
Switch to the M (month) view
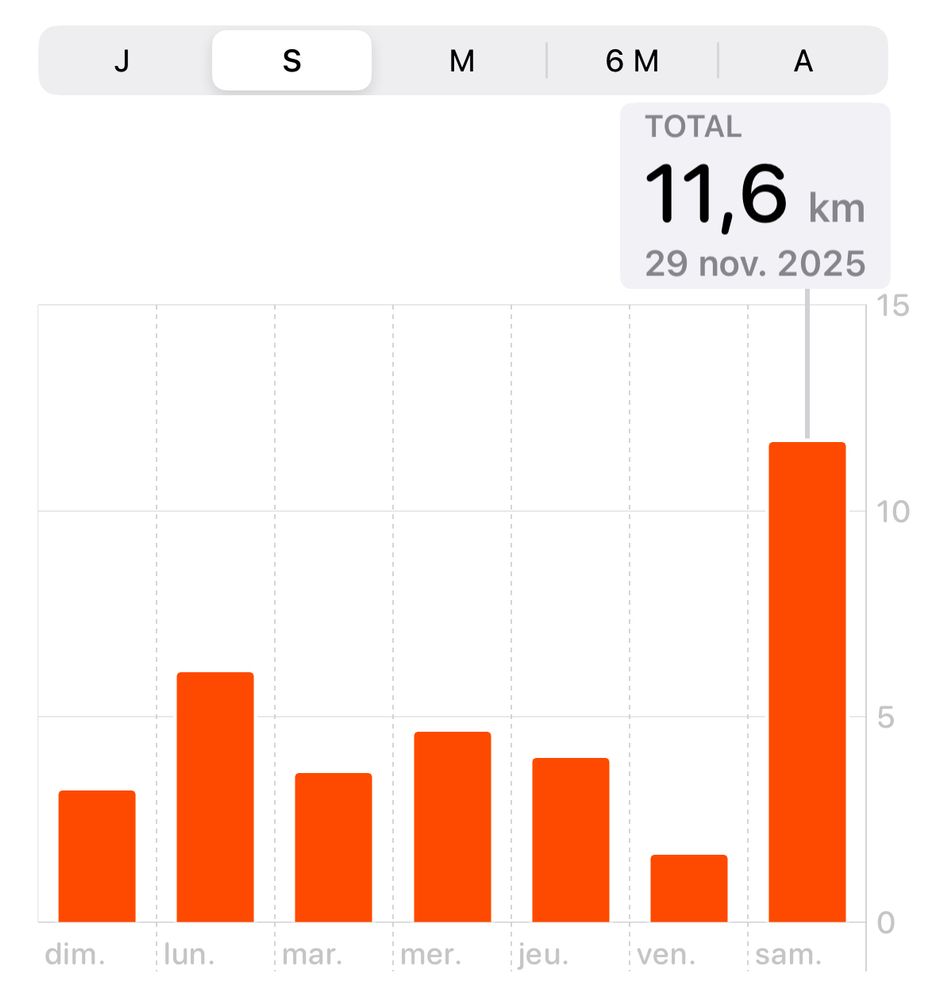point(461,61)
